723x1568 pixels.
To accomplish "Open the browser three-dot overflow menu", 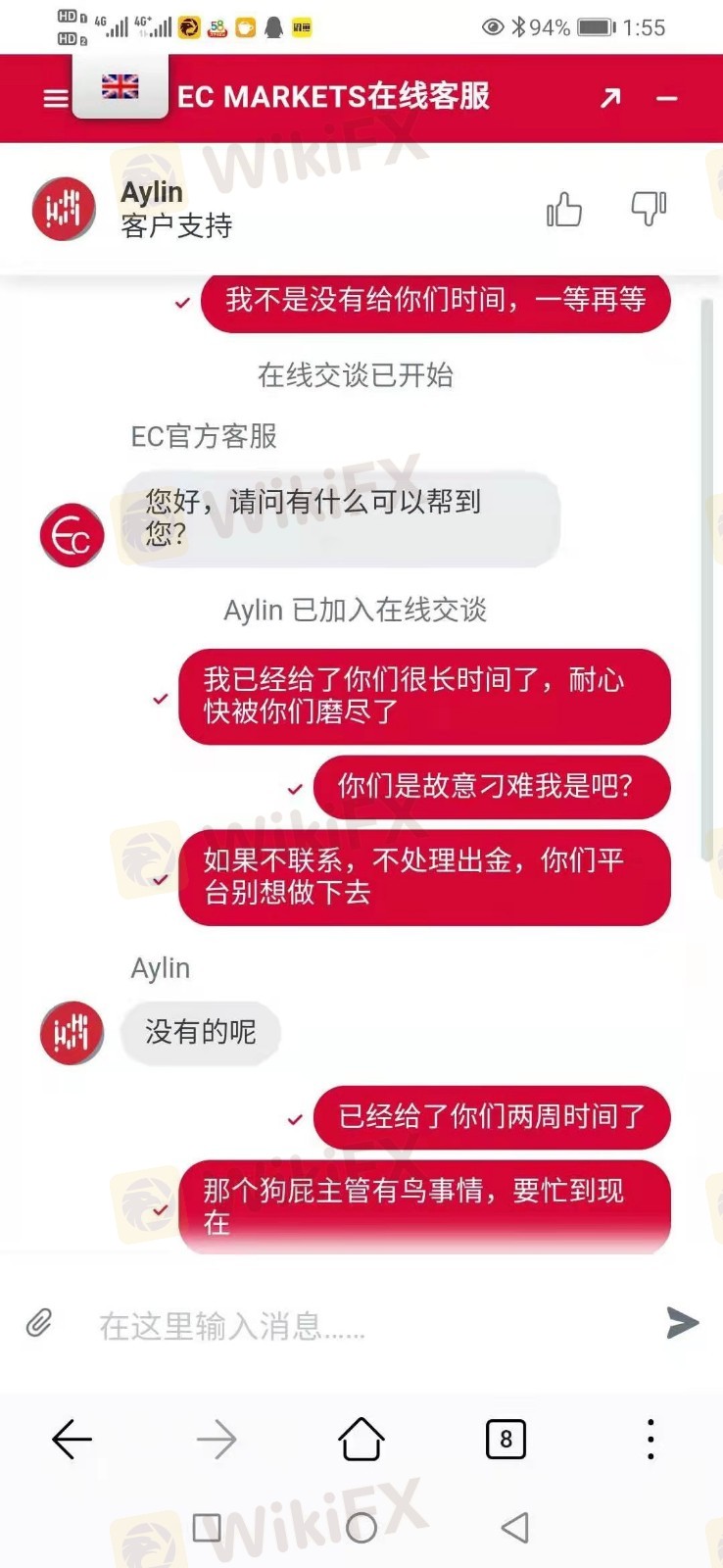I will click(x=651, y=1439).
